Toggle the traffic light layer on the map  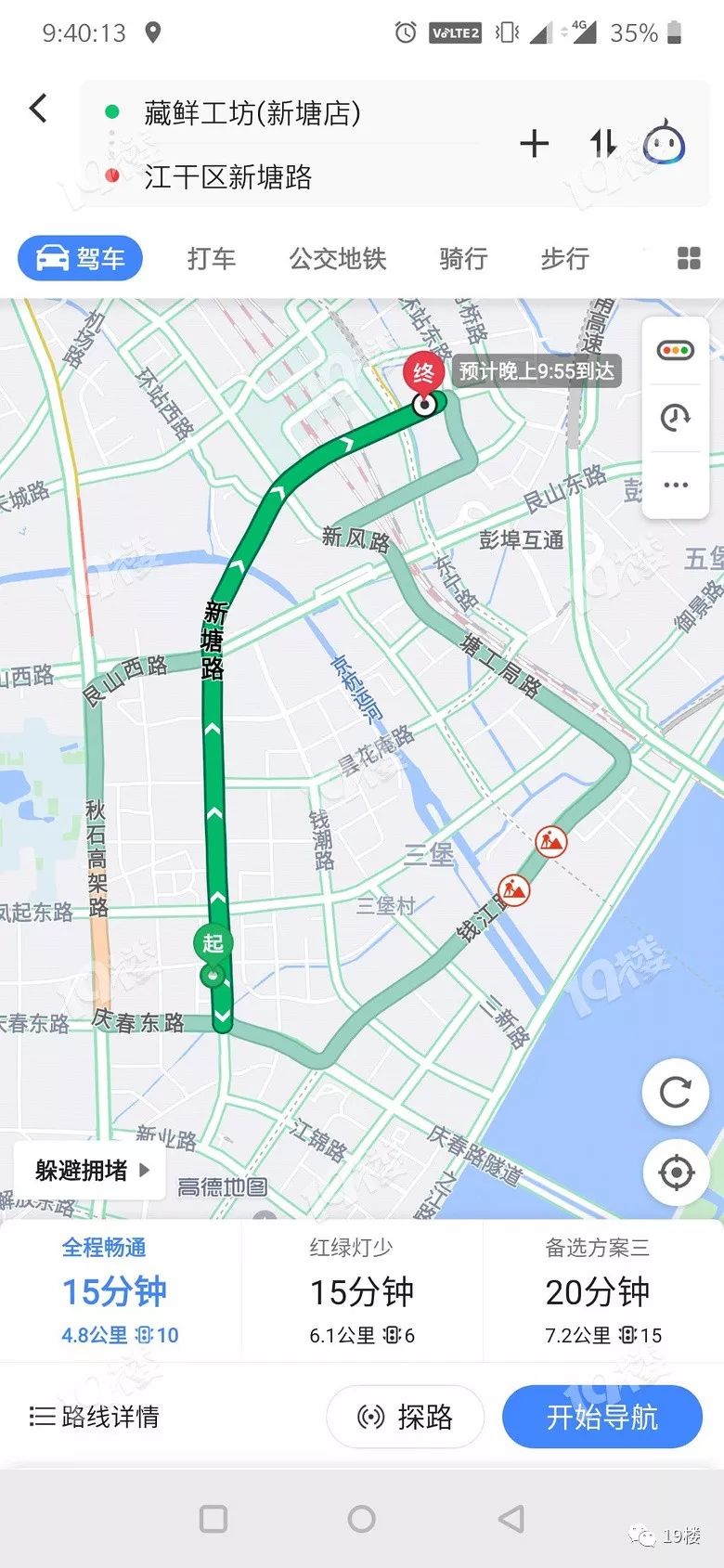tap(676, 350)
